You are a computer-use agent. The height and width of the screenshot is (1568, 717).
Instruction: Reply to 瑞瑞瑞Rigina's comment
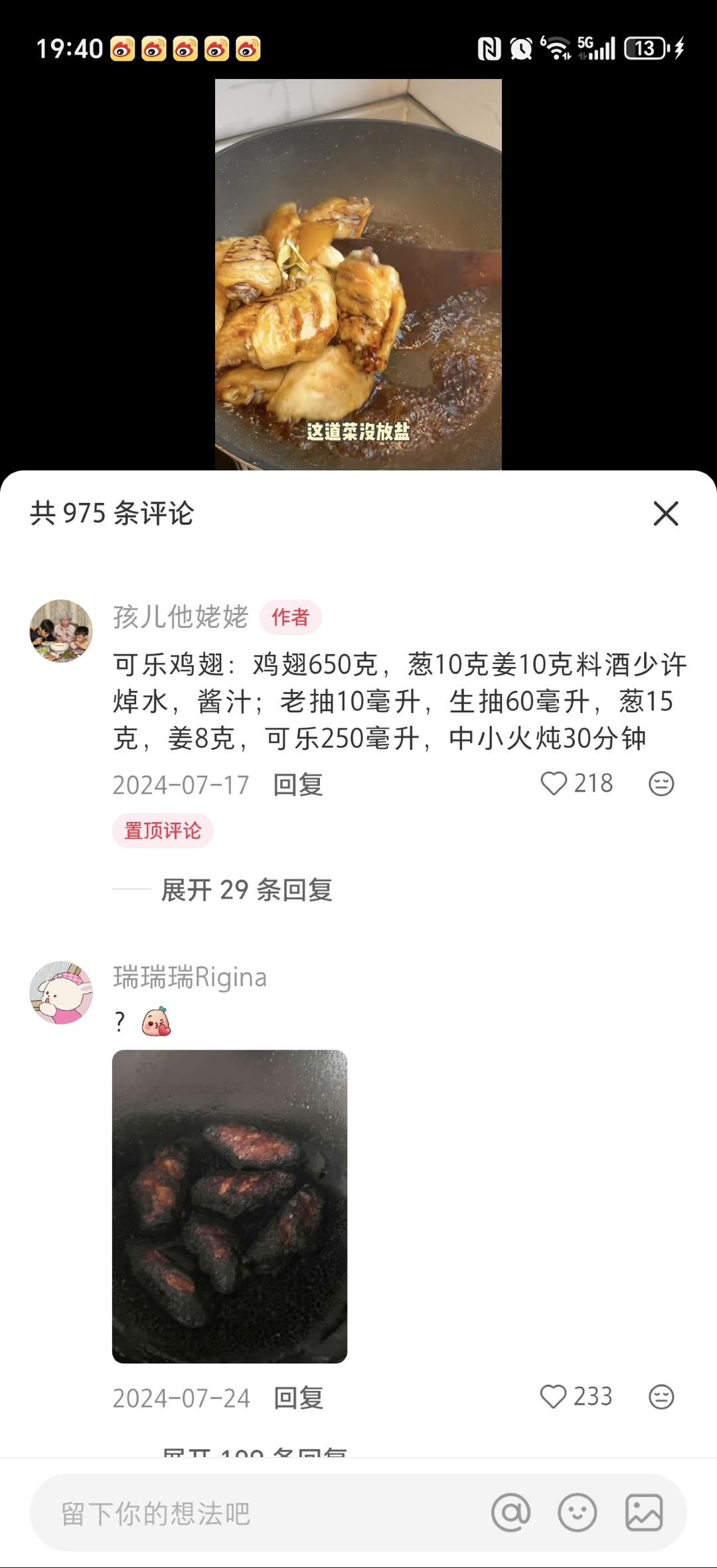coord(298,1398)
